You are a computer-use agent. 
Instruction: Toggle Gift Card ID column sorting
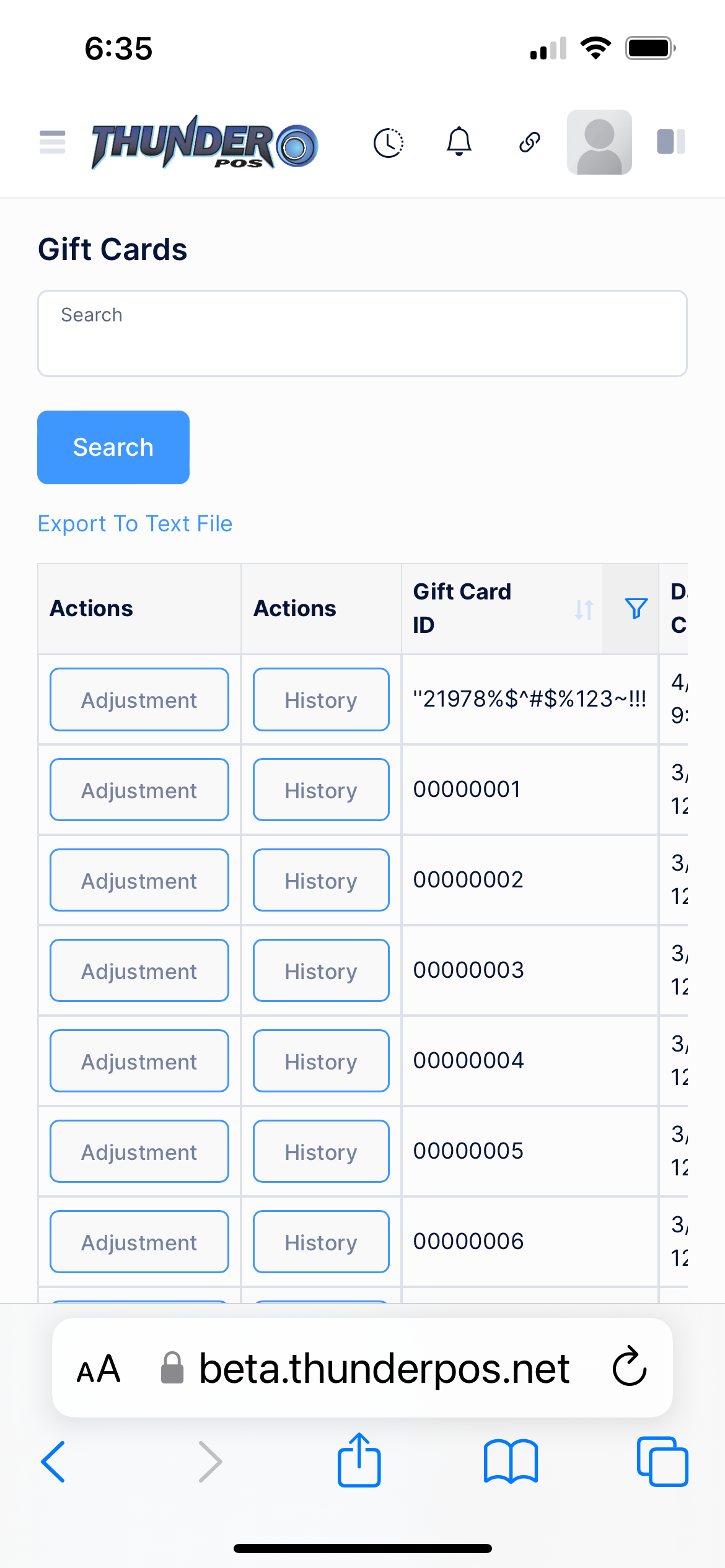click(x=583, y=609)
